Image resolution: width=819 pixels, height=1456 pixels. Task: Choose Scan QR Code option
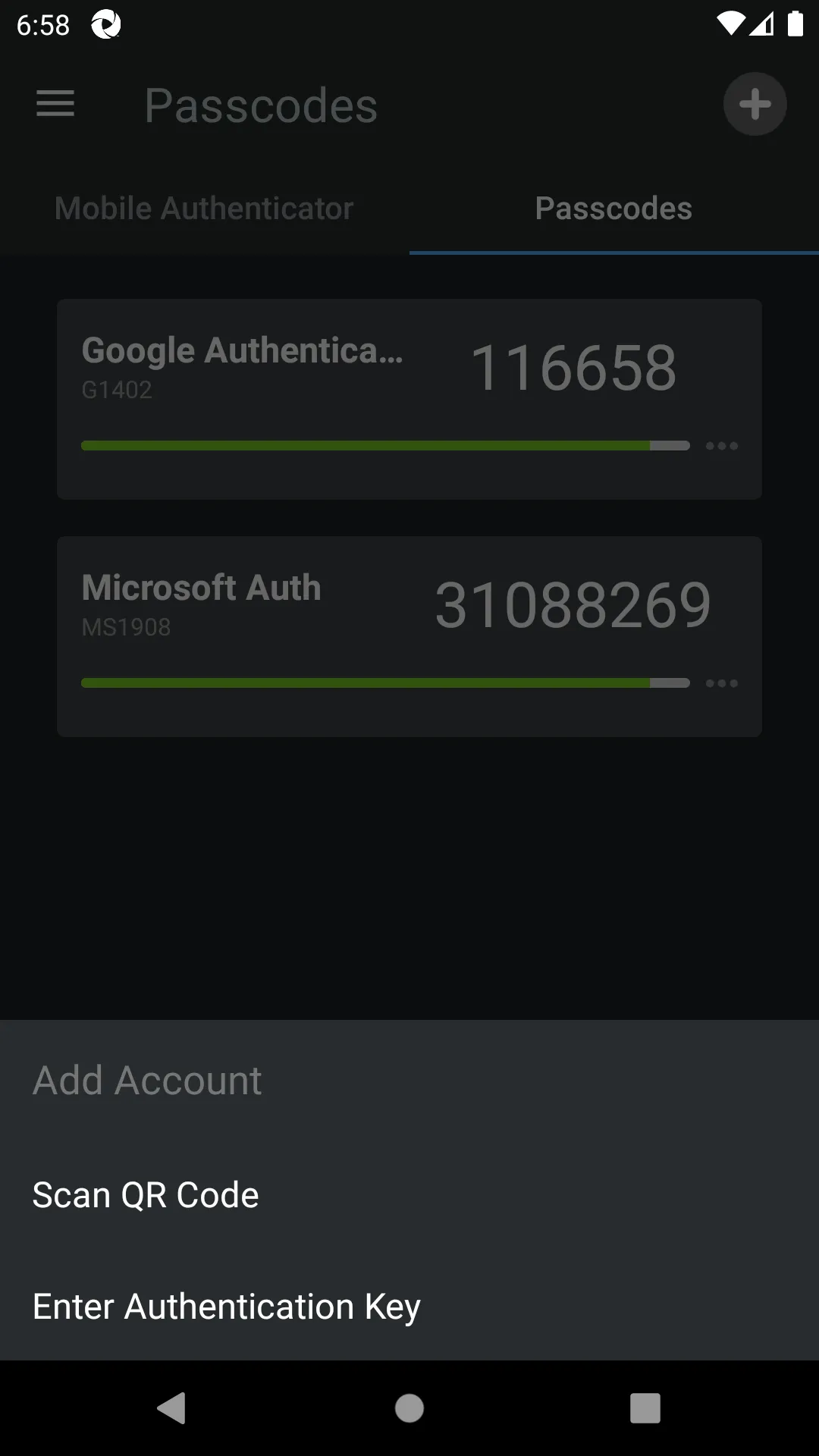(x=145, y=1194)
